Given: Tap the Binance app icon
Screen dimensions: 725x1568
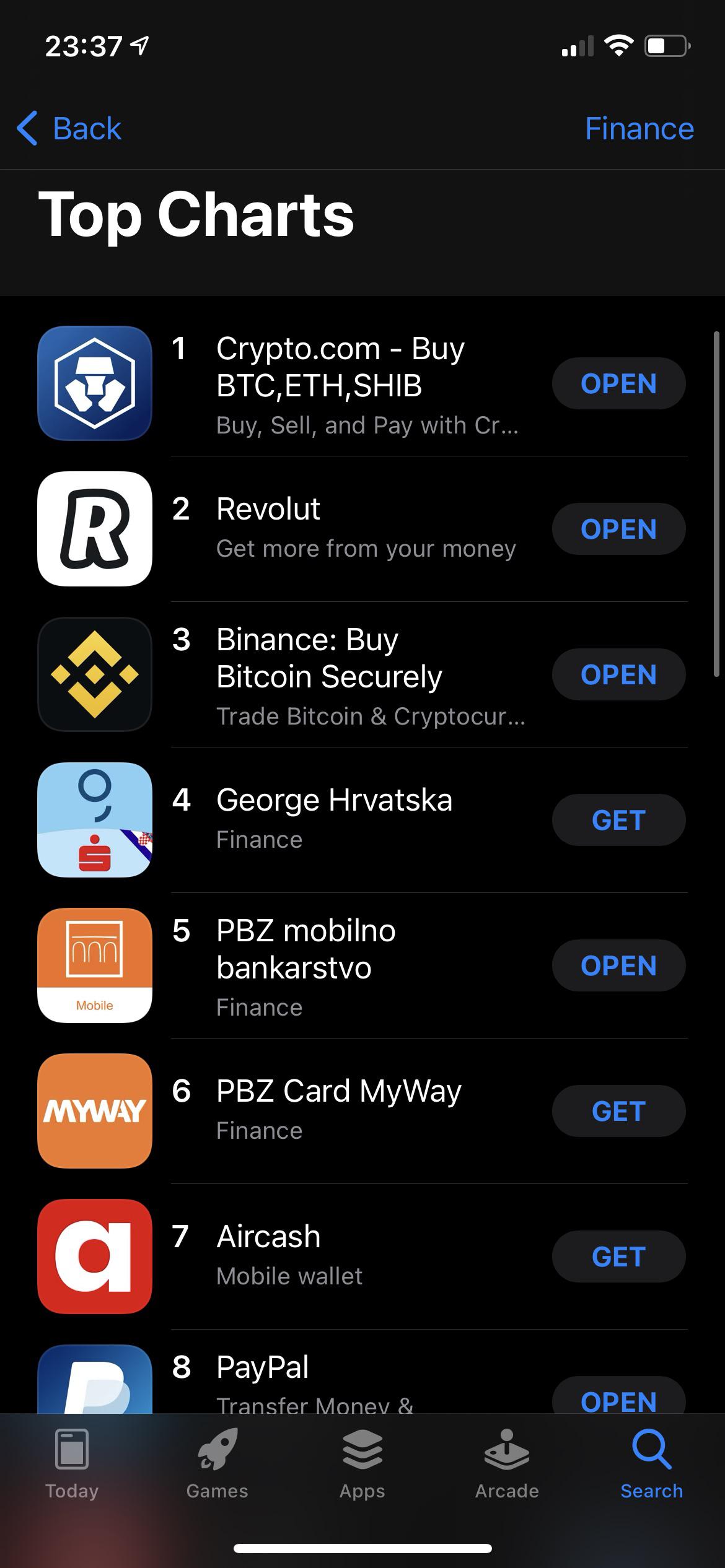Looking at the screenshot, I should point(95,674).
